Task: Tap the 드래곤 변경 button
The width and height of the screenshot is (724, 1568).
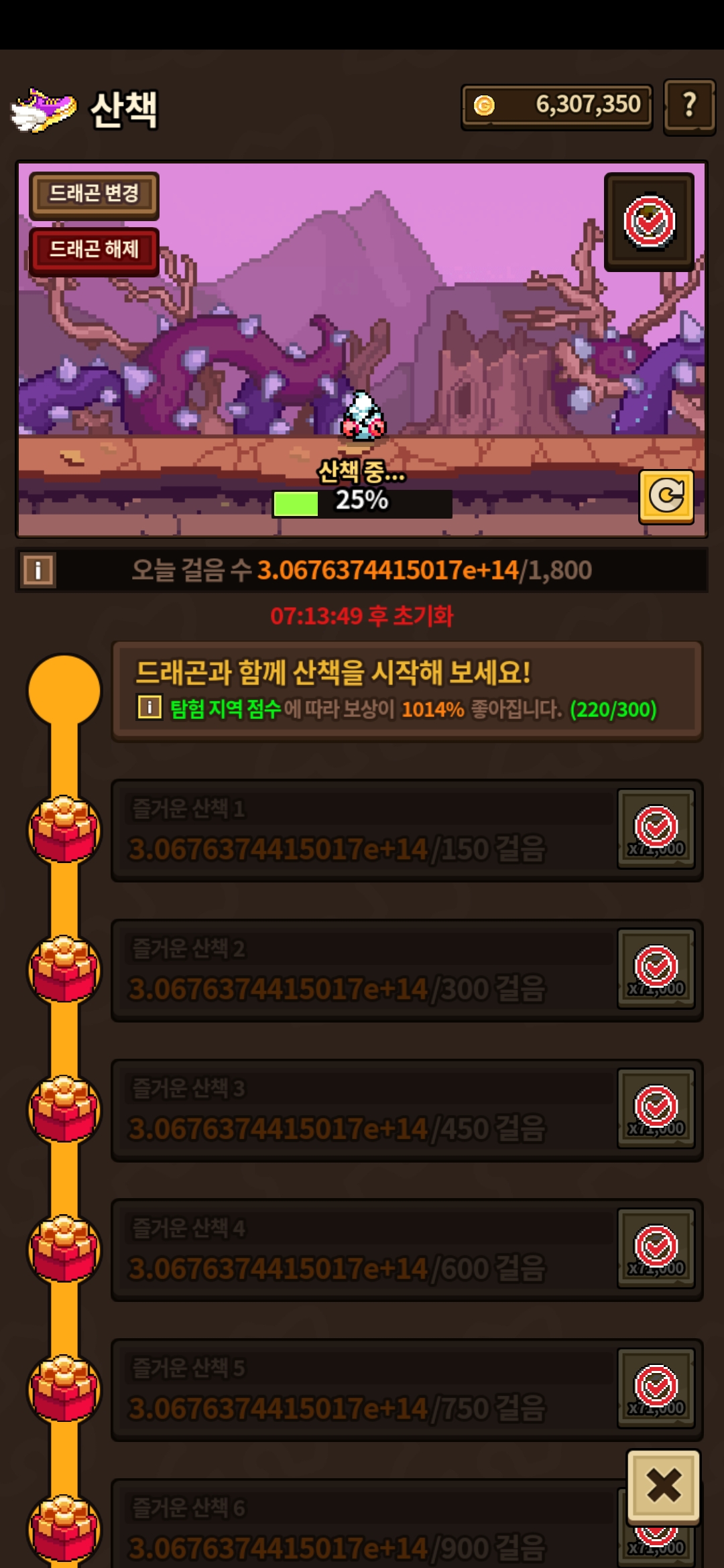Action: [x=94, y=194]
